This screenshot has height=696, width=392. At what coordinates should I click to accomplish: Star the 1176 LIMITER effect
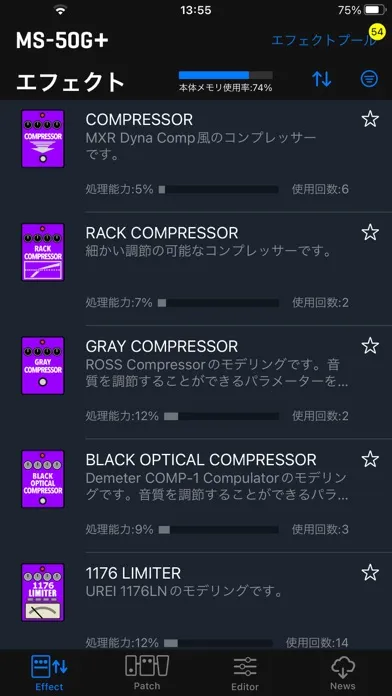point(370,573)
